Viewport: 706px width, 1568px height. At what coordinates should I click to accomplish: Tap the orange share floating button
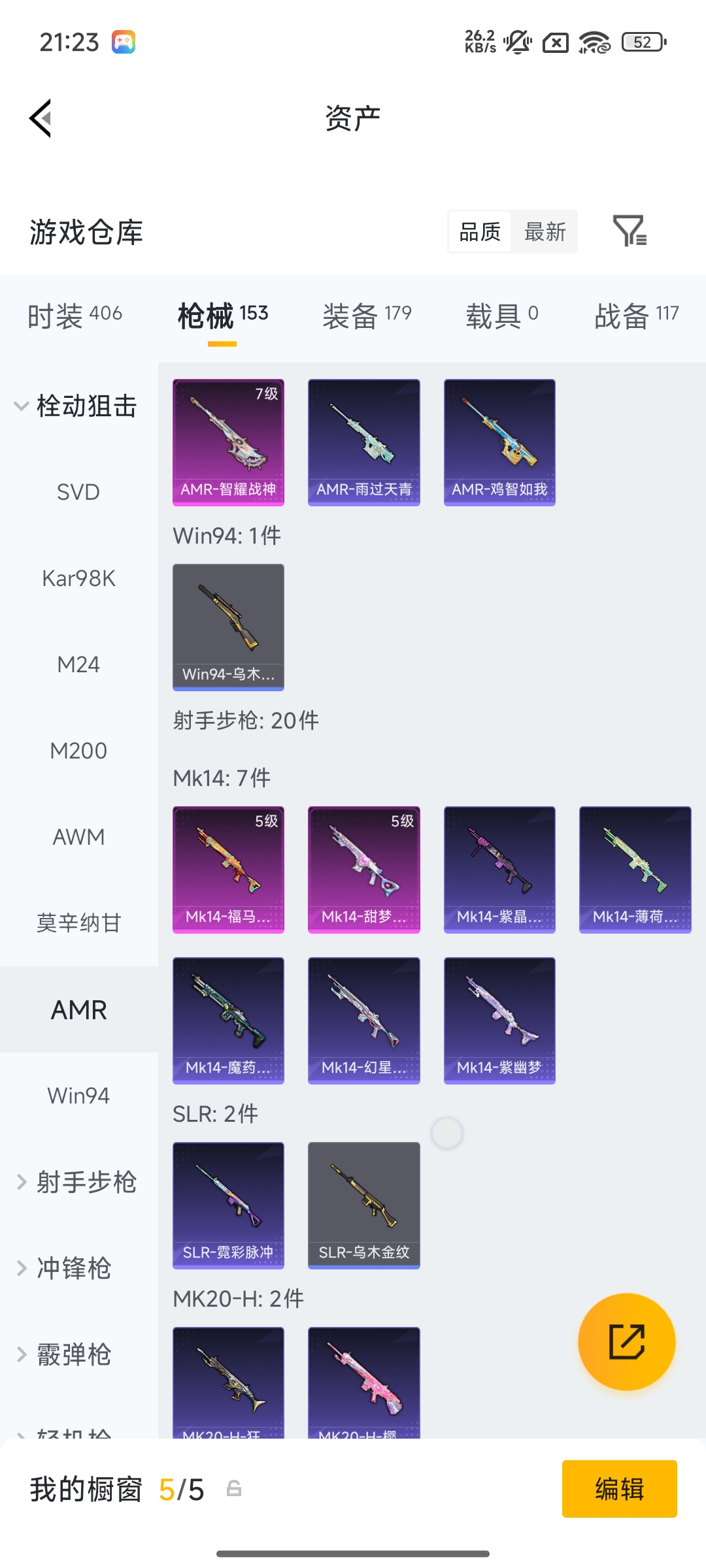click(626, 1342)
